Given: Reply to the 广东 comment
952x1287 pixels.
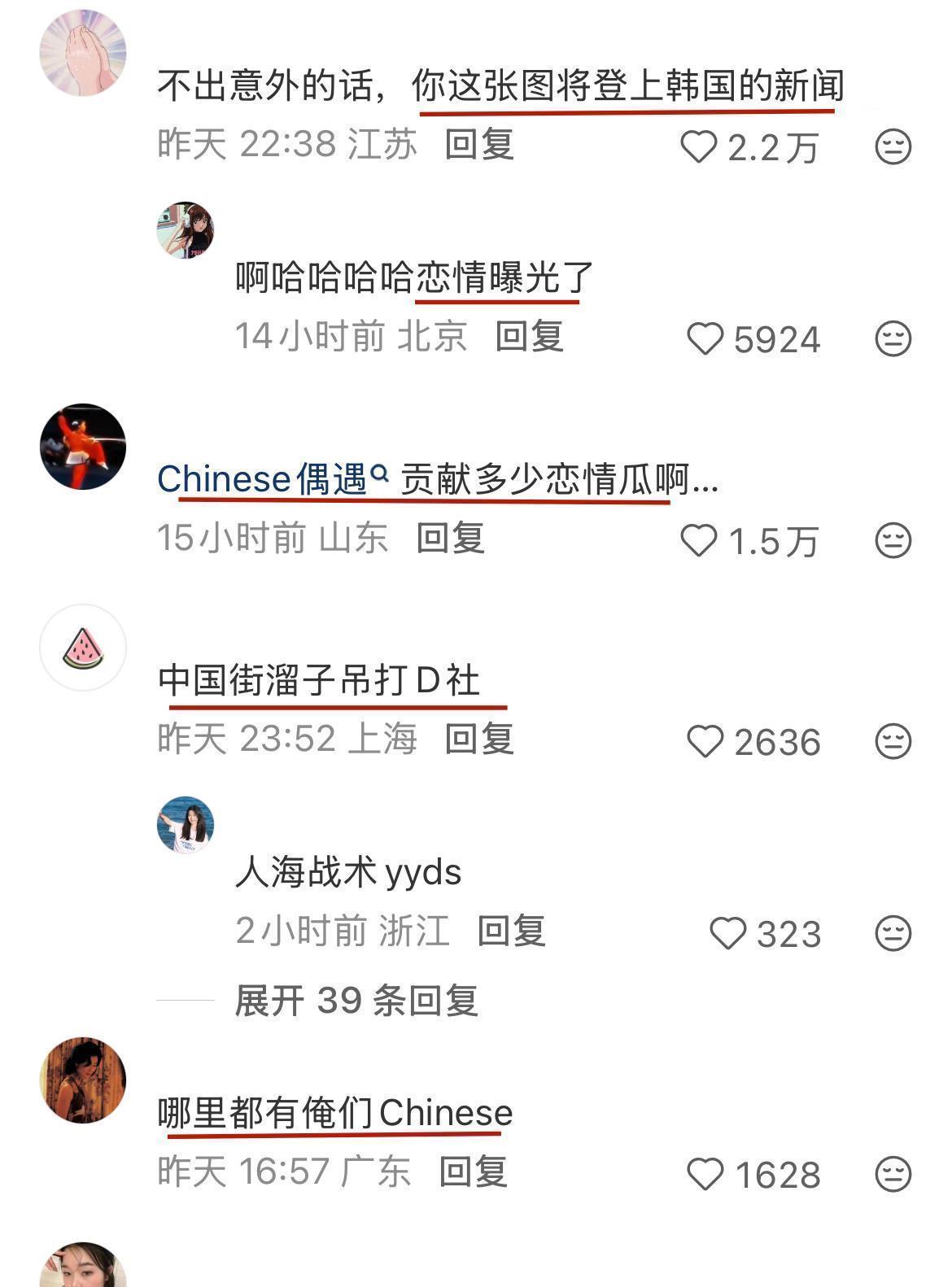Looking at the screenshot, I should point(473,1171).
